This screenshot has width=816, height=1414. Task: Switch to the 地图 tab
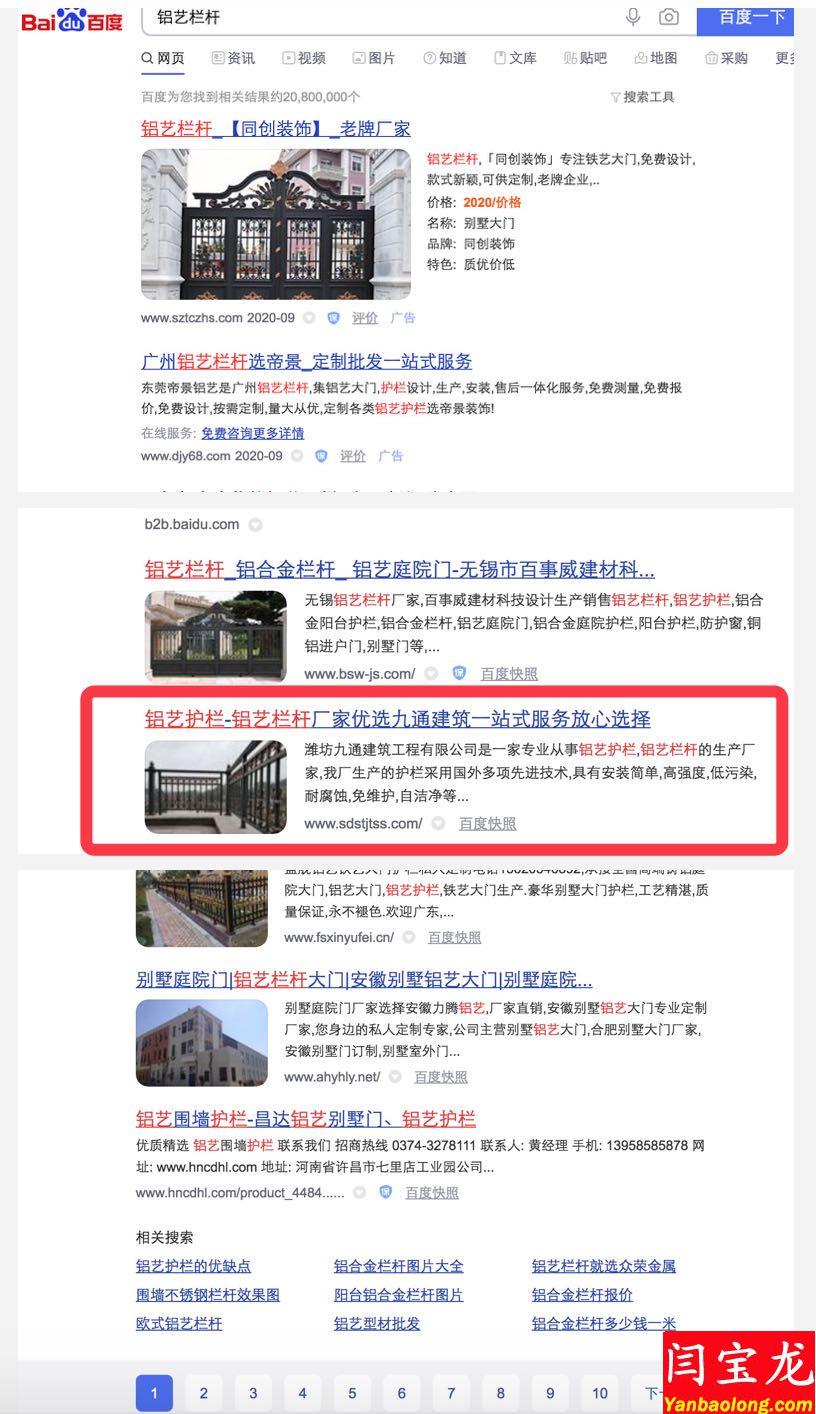click(656, 58)
